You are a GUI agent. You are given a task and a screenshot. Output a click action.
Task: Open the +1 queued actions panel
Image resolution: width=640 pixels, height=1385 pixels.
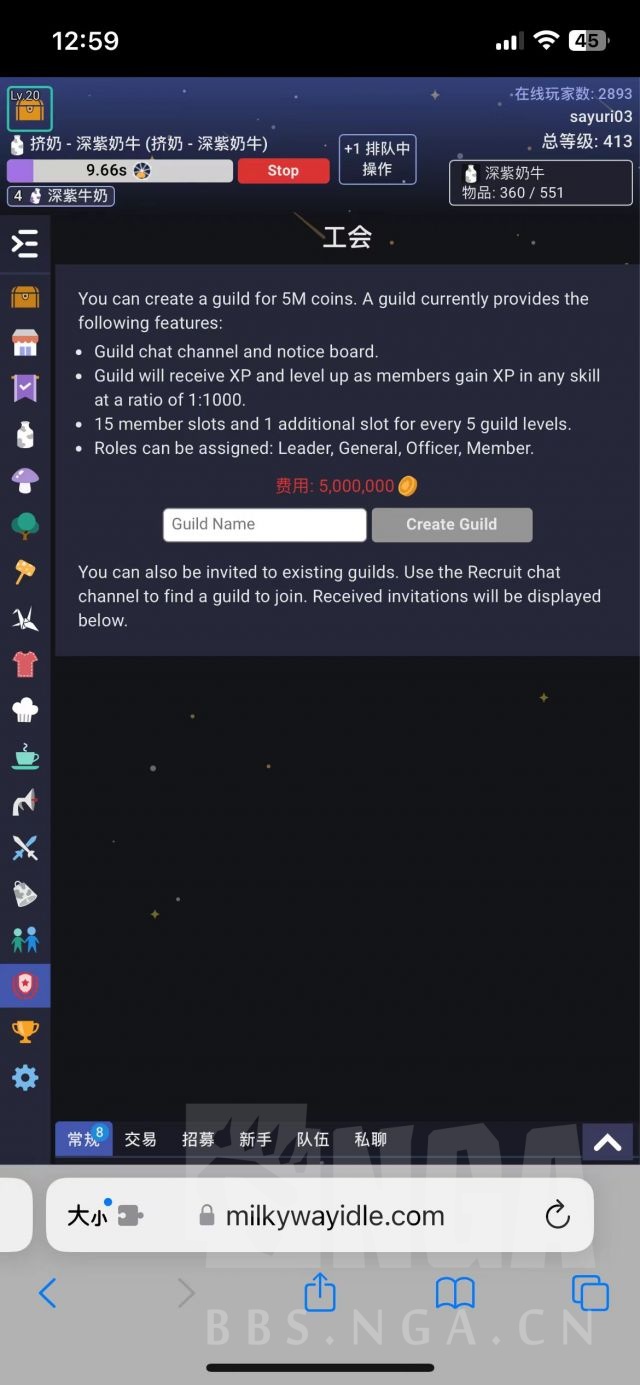tap(377, 159)
